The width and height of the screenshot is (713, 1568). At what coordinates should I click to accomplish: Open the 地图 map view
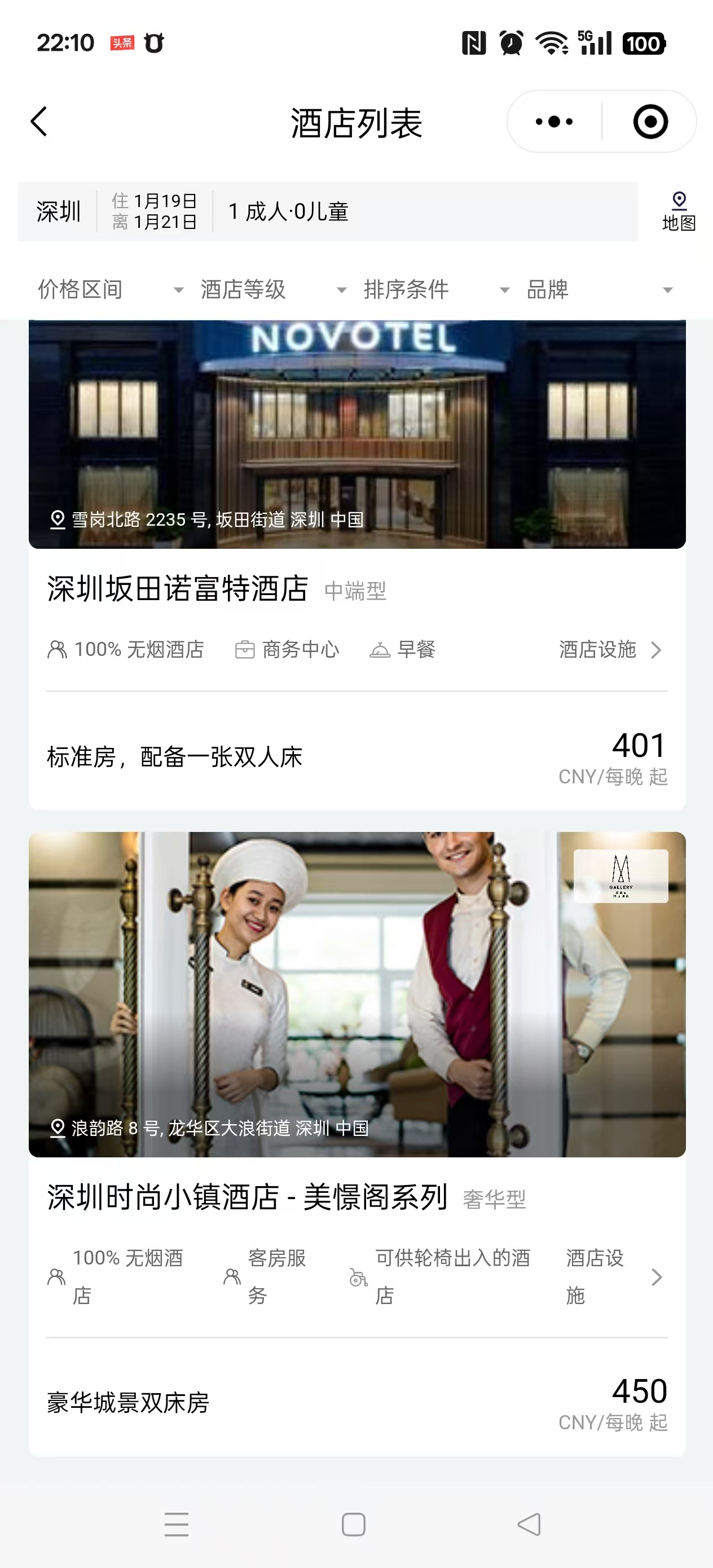coord(678,212)
